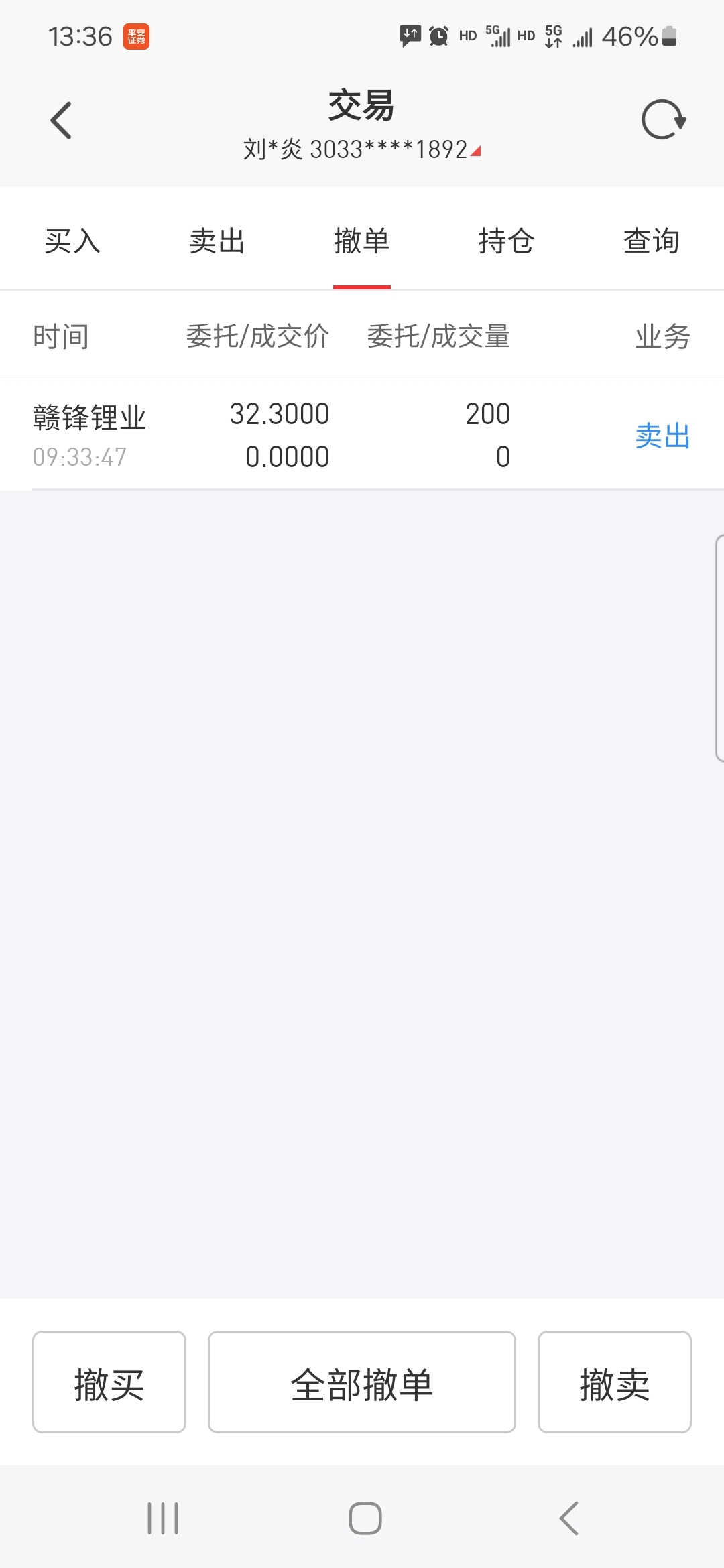Select the 赣锋锂业 sell order row

(x=362, y=434)
